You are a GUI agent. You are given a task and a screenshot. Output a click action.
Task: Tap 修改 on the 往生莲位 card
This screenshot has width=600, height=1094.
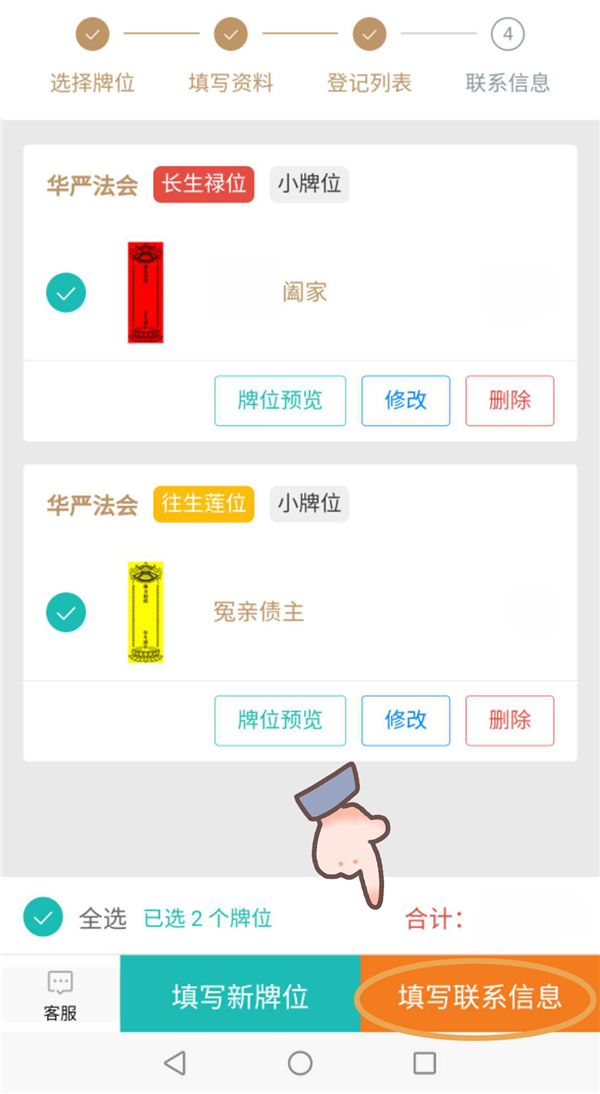pyautogui.click(x=405, y=720)
